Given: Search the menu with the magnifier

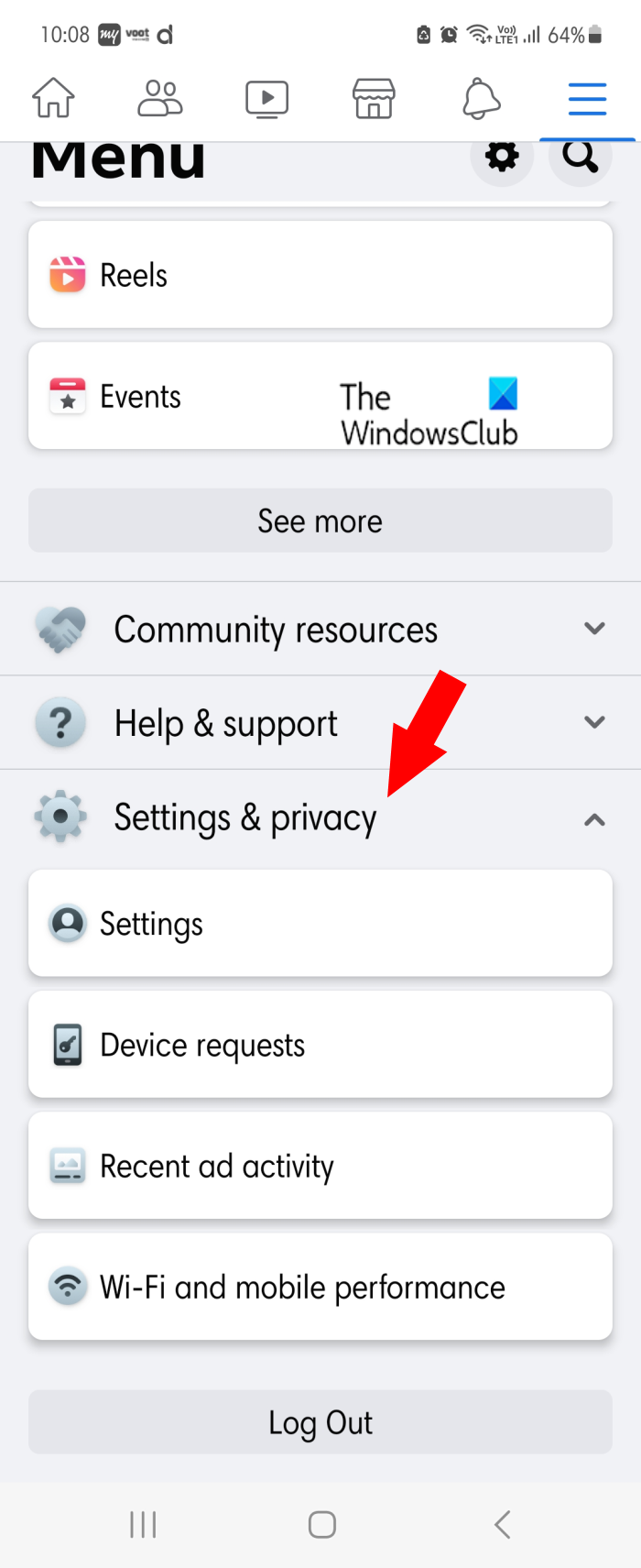Looking at the screenshot, I should point(580,157).
